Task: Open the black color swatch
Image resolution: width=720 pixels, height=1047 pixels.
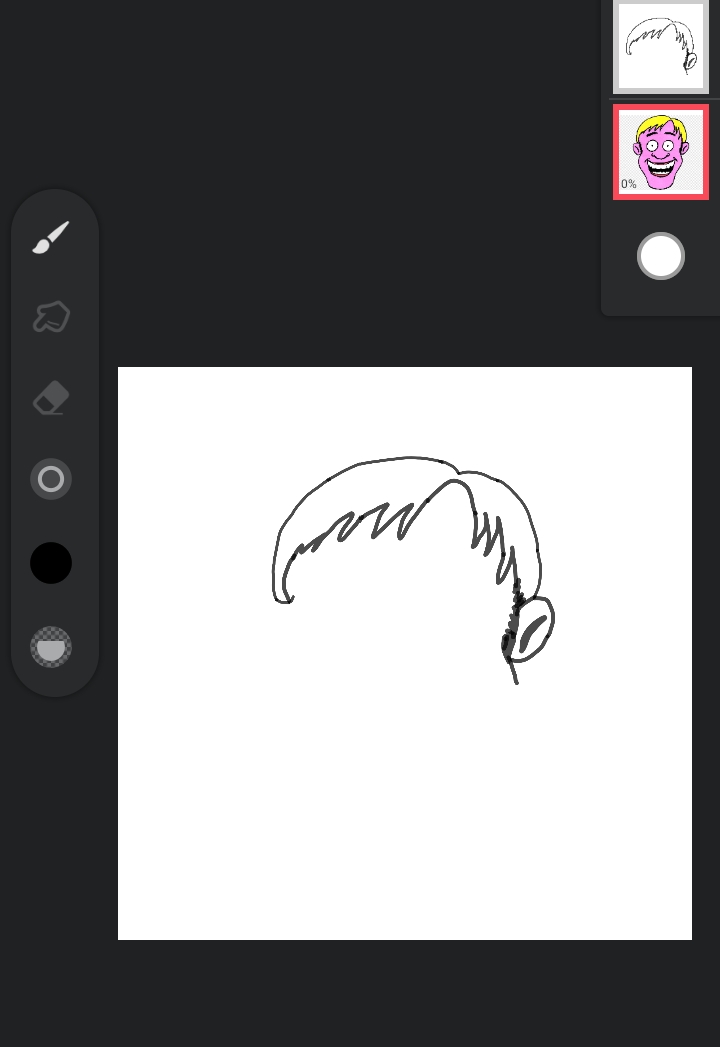Action: click(x=51, y=563)
